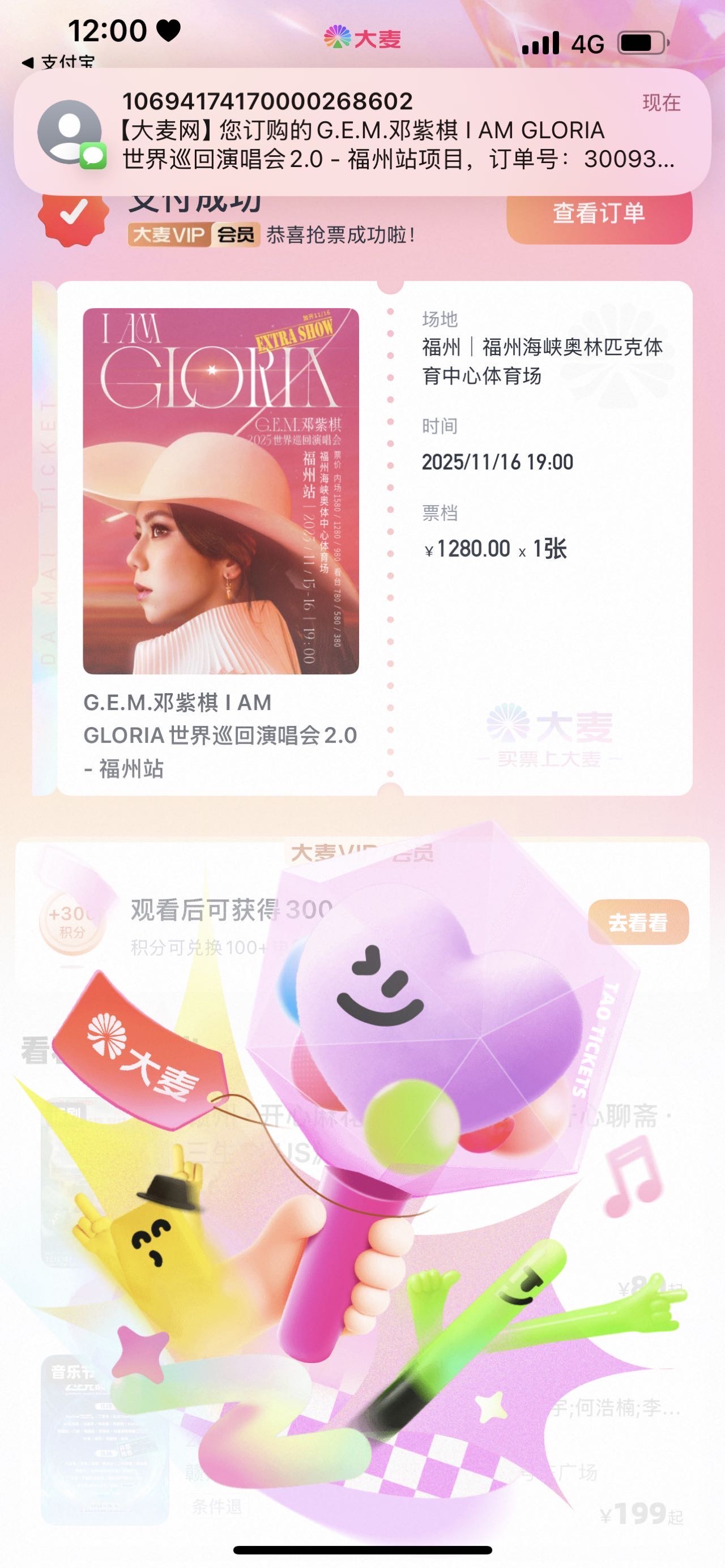Return to 支付宝 via the back link

tap(59, 62)
